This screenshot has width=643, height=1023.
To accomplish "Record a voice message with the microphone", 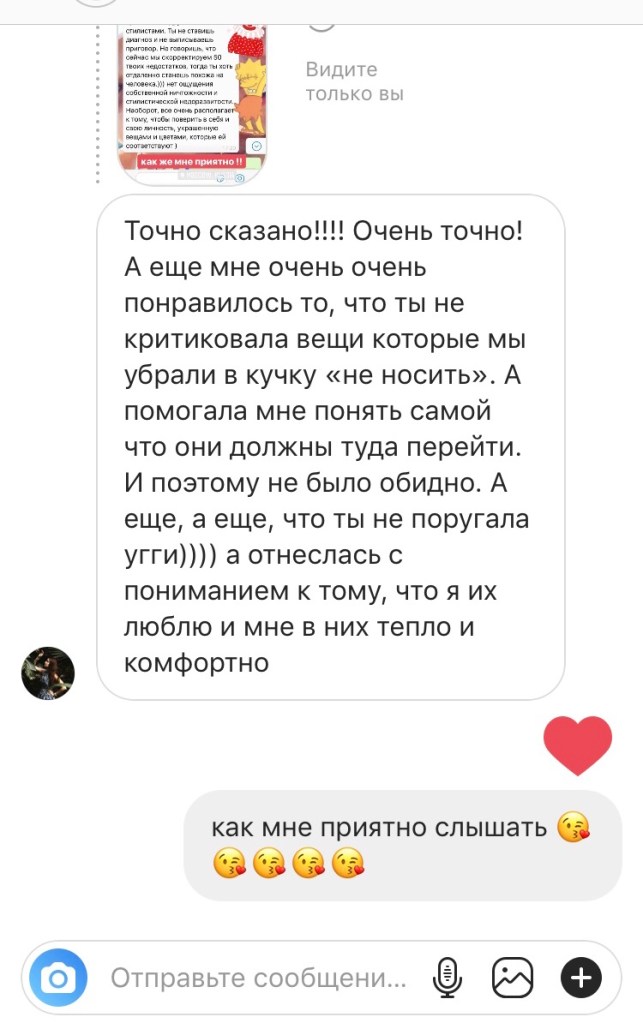I will pos(446,977).
